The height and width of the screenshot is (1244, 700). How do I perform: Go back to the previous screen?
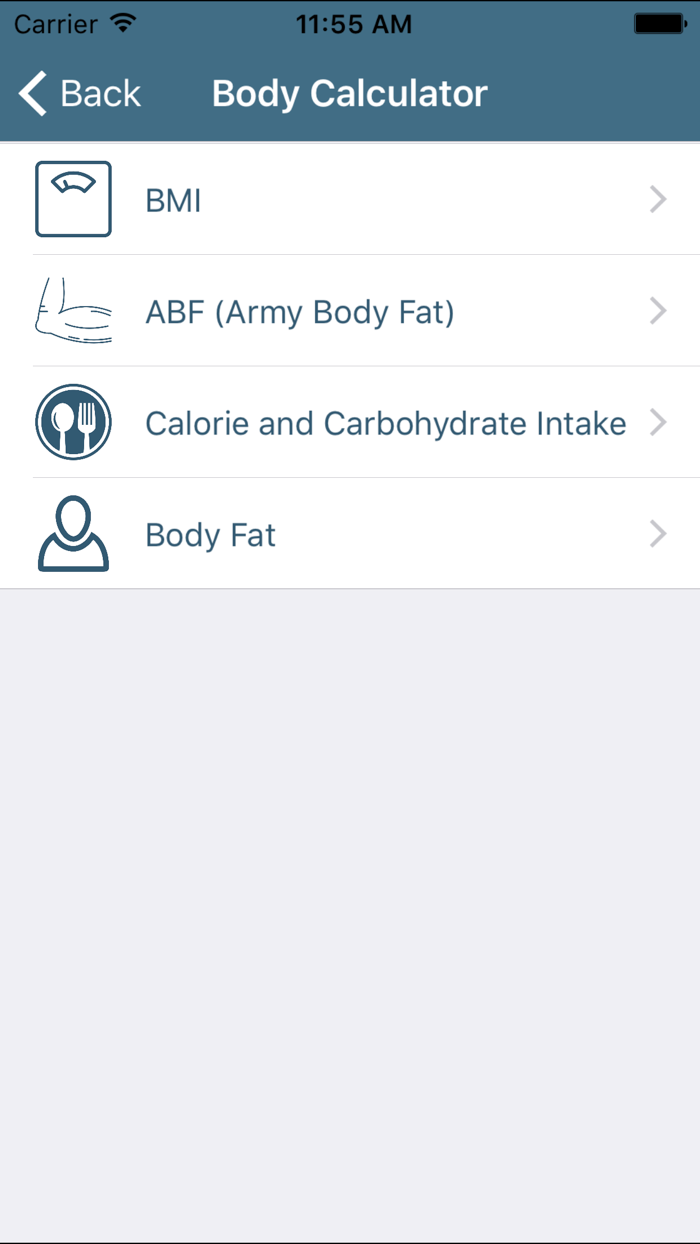point(80,94)
